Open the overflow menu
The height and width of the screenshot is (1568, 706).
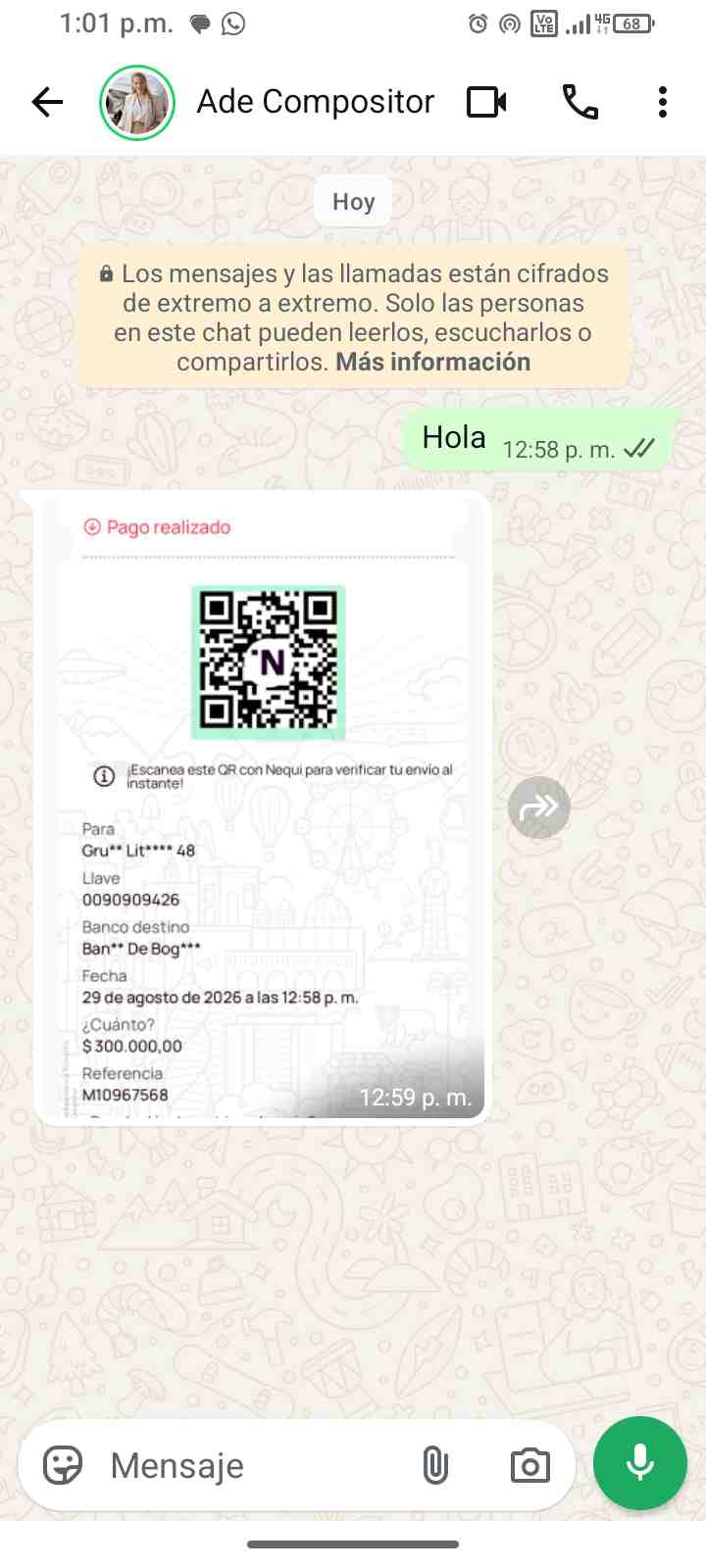(x=663, y=102)
